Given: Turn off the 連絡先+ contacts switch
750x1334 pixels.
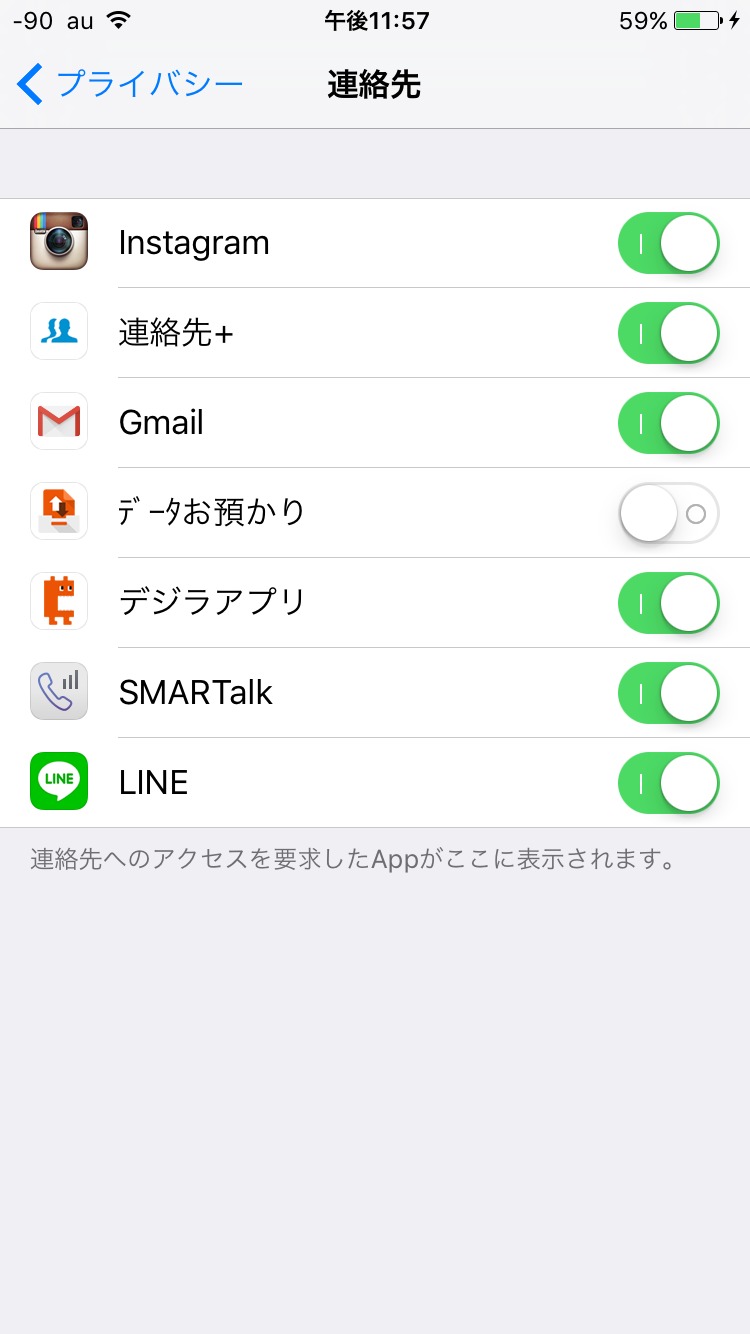Looking at the screenshot, I should click(x=668, y=333).
